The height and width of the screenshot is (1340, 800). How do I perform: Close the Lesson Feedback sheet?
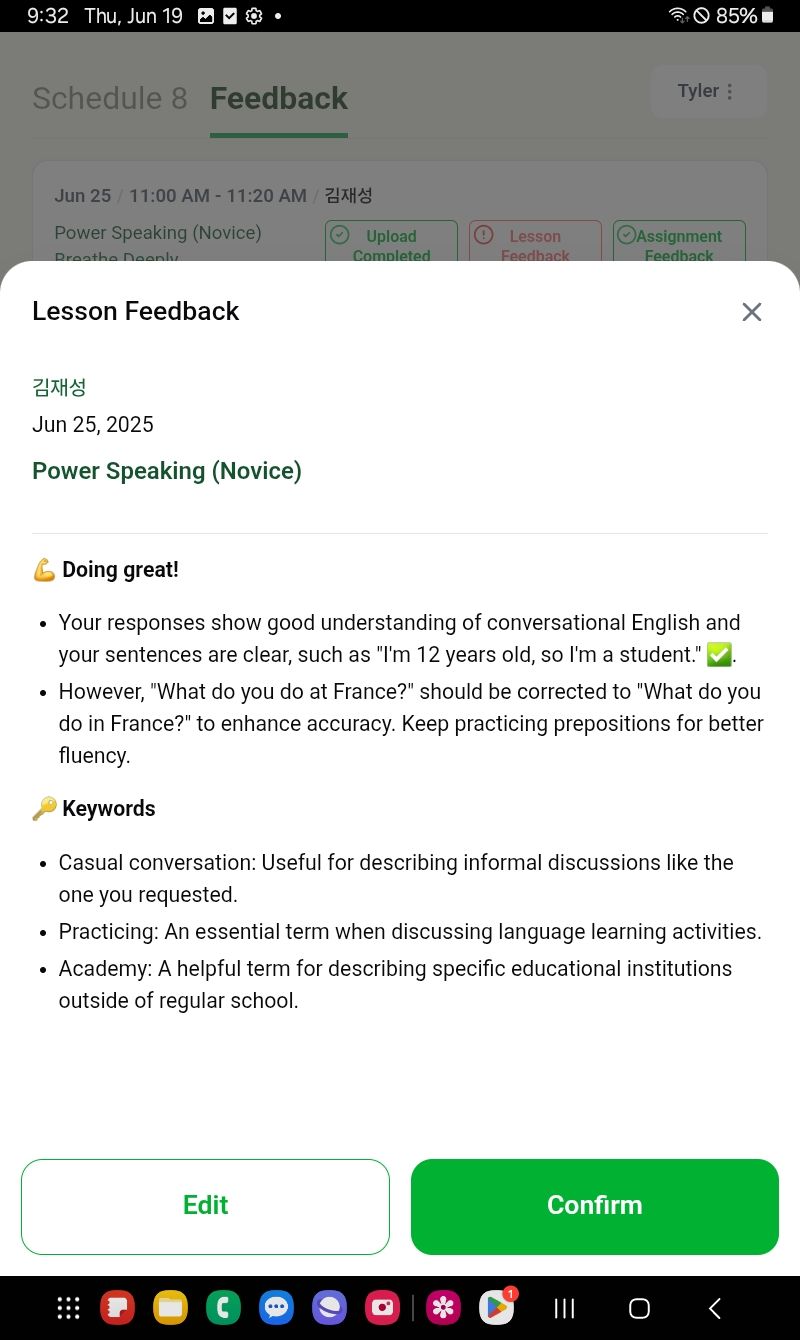coord(752,312)
